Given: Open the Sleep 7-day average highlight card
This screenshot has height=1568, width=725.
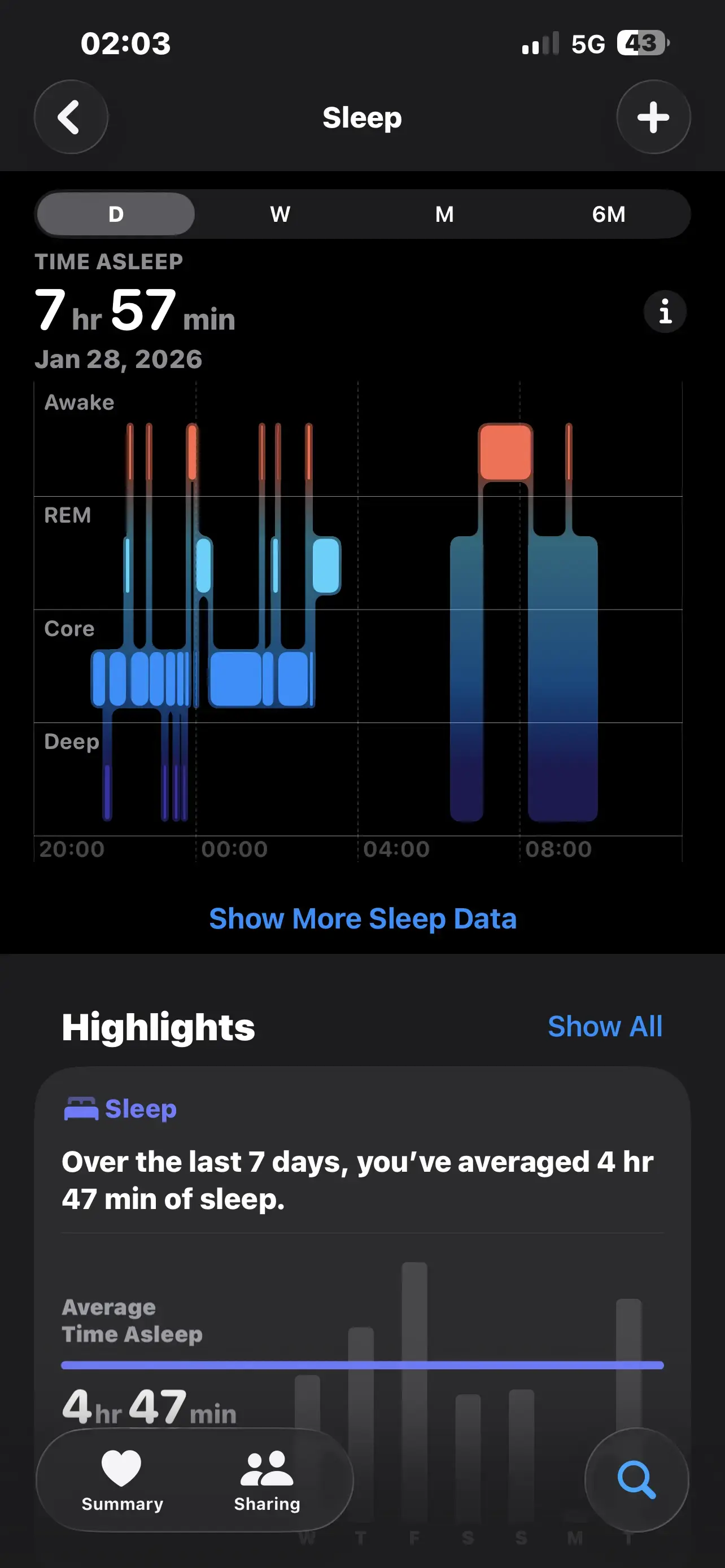Looking at the screenshot, I should 362,1181.
